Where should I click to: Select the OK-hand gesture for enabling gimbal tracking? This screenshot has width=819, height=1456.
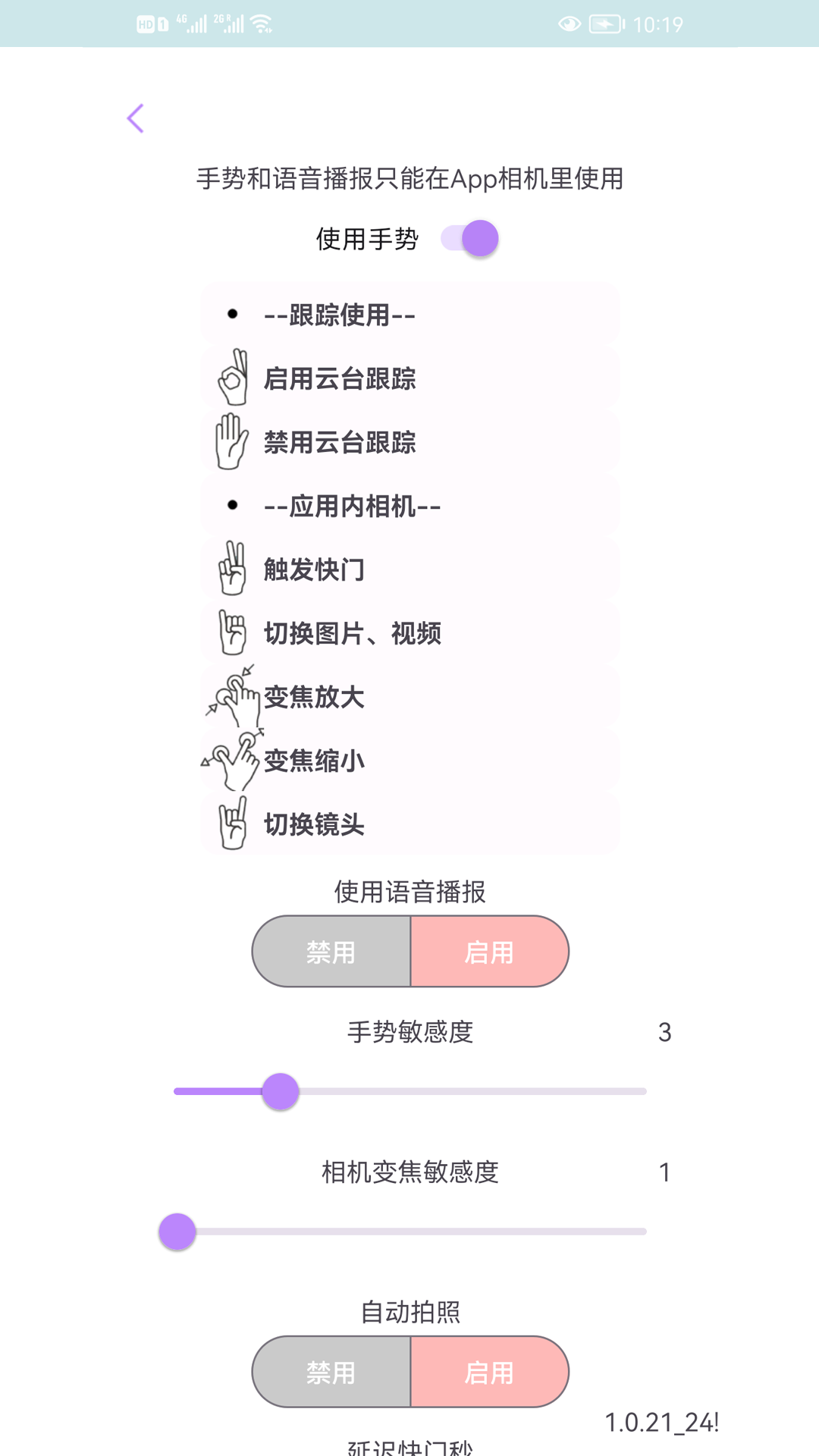click(231, 378)
